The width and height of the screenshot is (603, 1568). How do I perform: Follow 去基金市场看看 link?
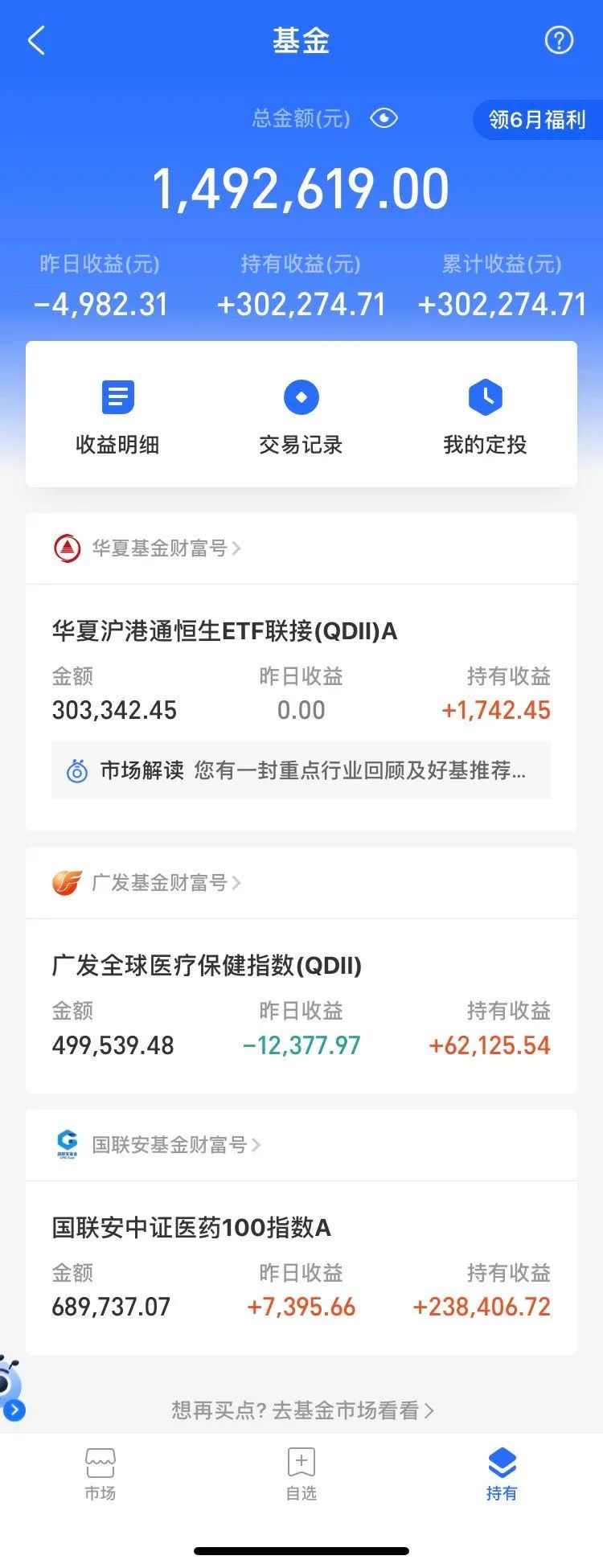(x=302, y=1410)
